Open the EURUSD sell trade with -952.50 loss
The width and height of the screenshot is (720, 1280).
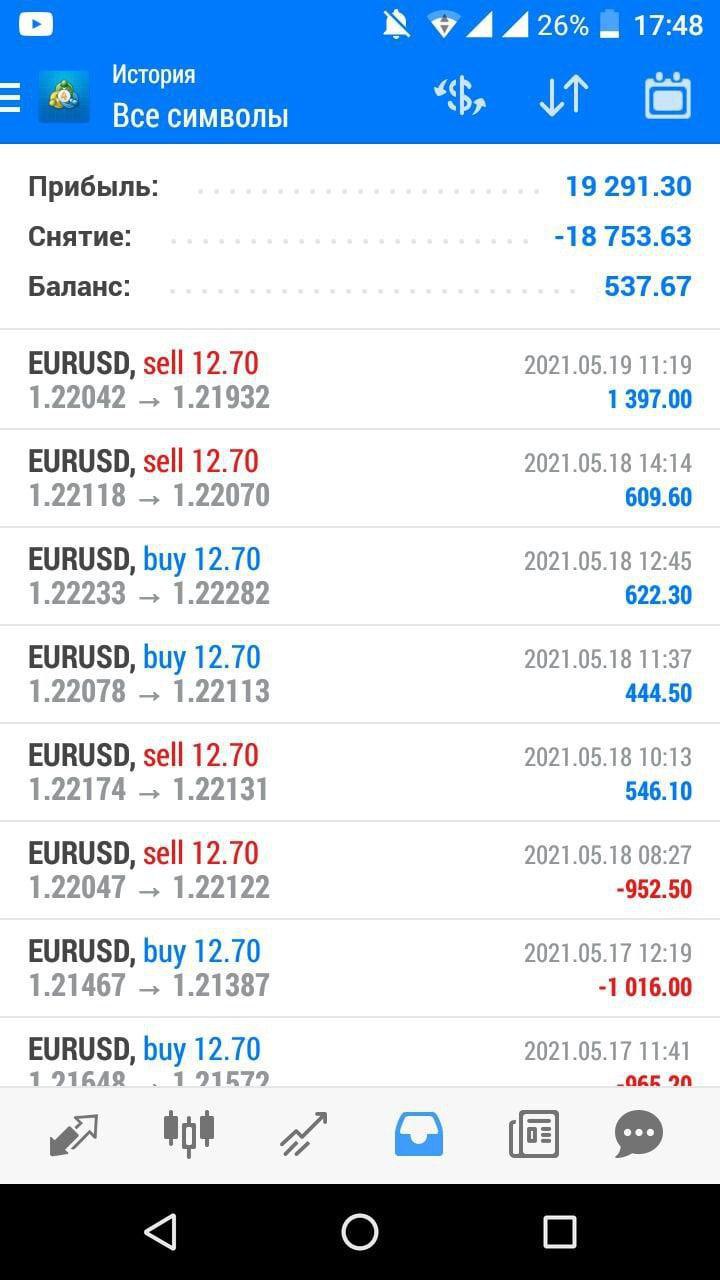coord(360,871)
